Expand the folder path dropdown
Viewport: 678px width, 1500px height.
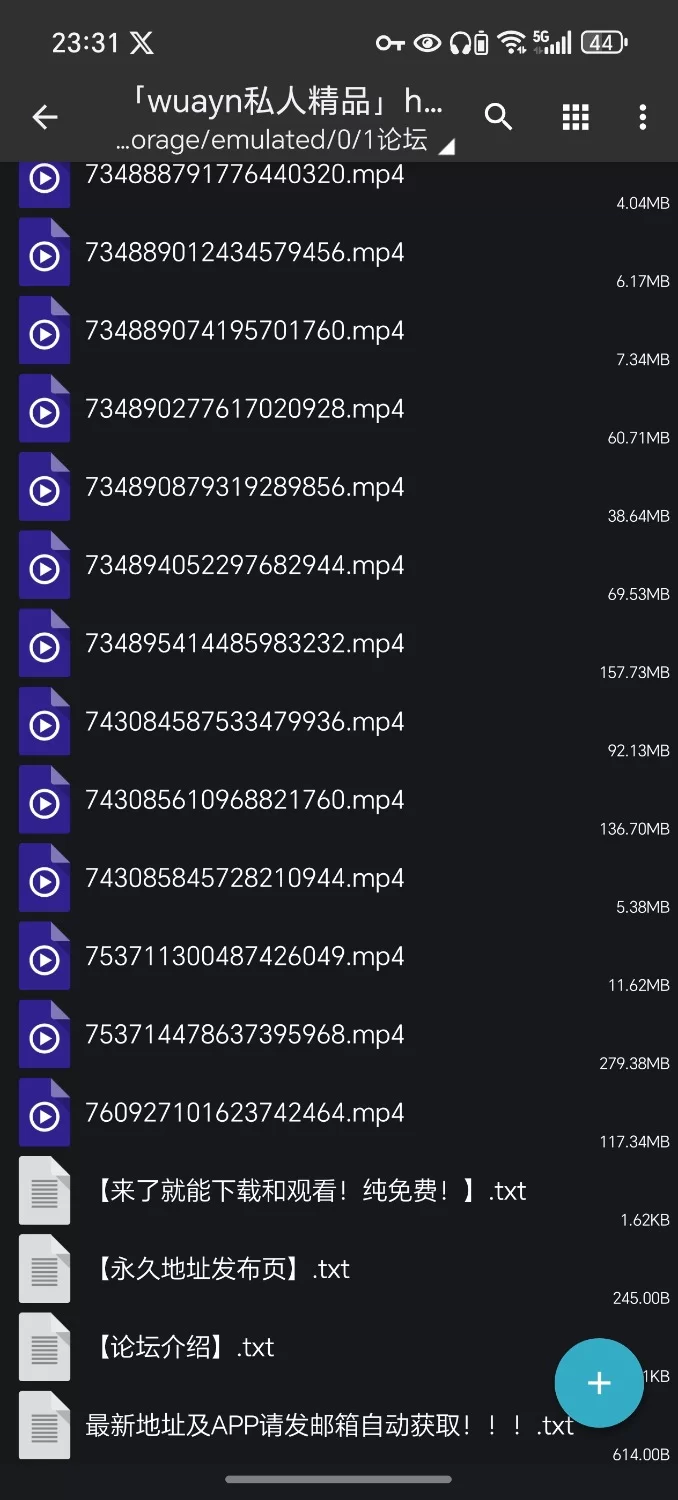click(x=447, y=147)
